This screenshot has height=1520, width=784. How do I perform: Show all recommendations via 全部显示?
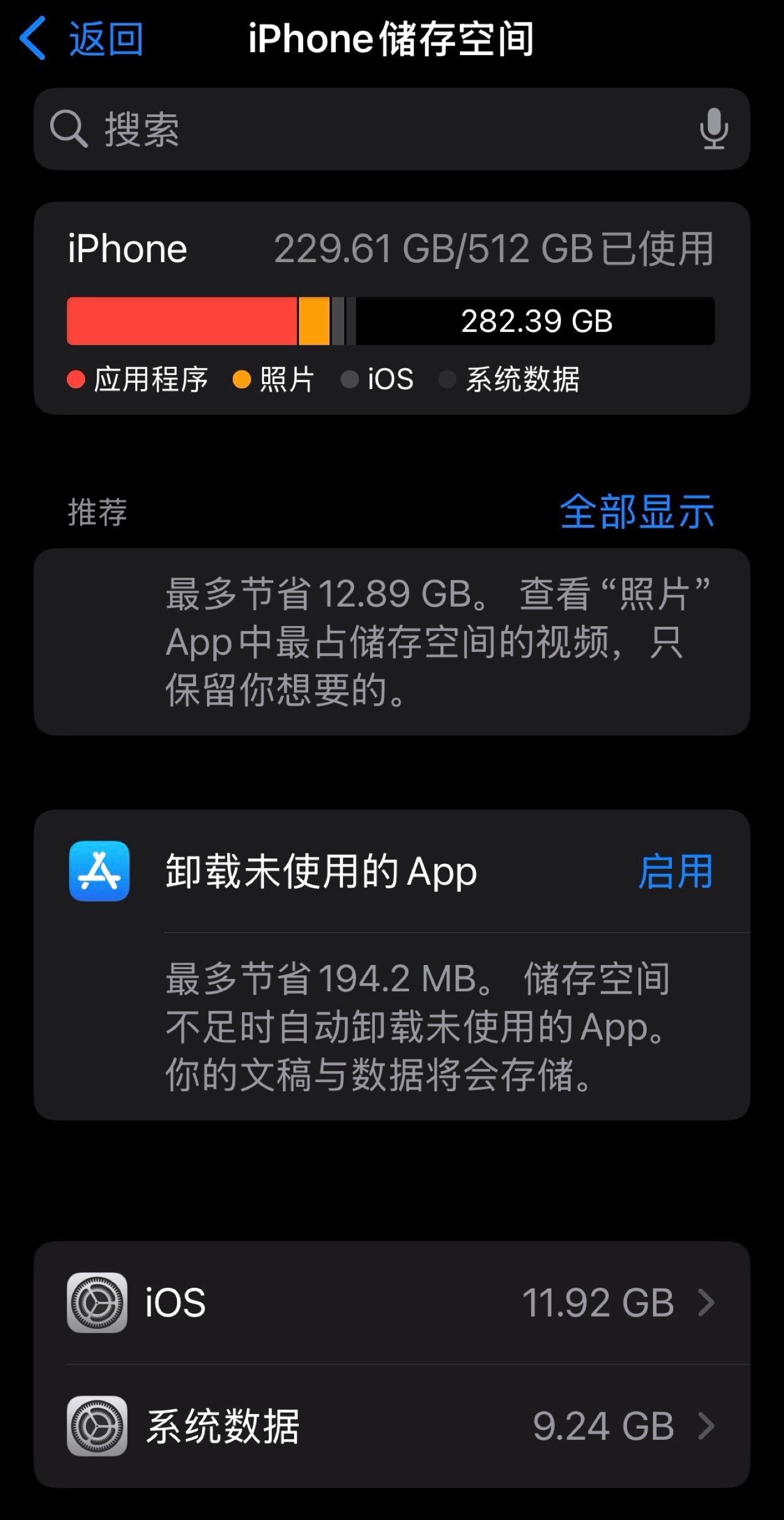pyautogui.click(x=637, y=512)
